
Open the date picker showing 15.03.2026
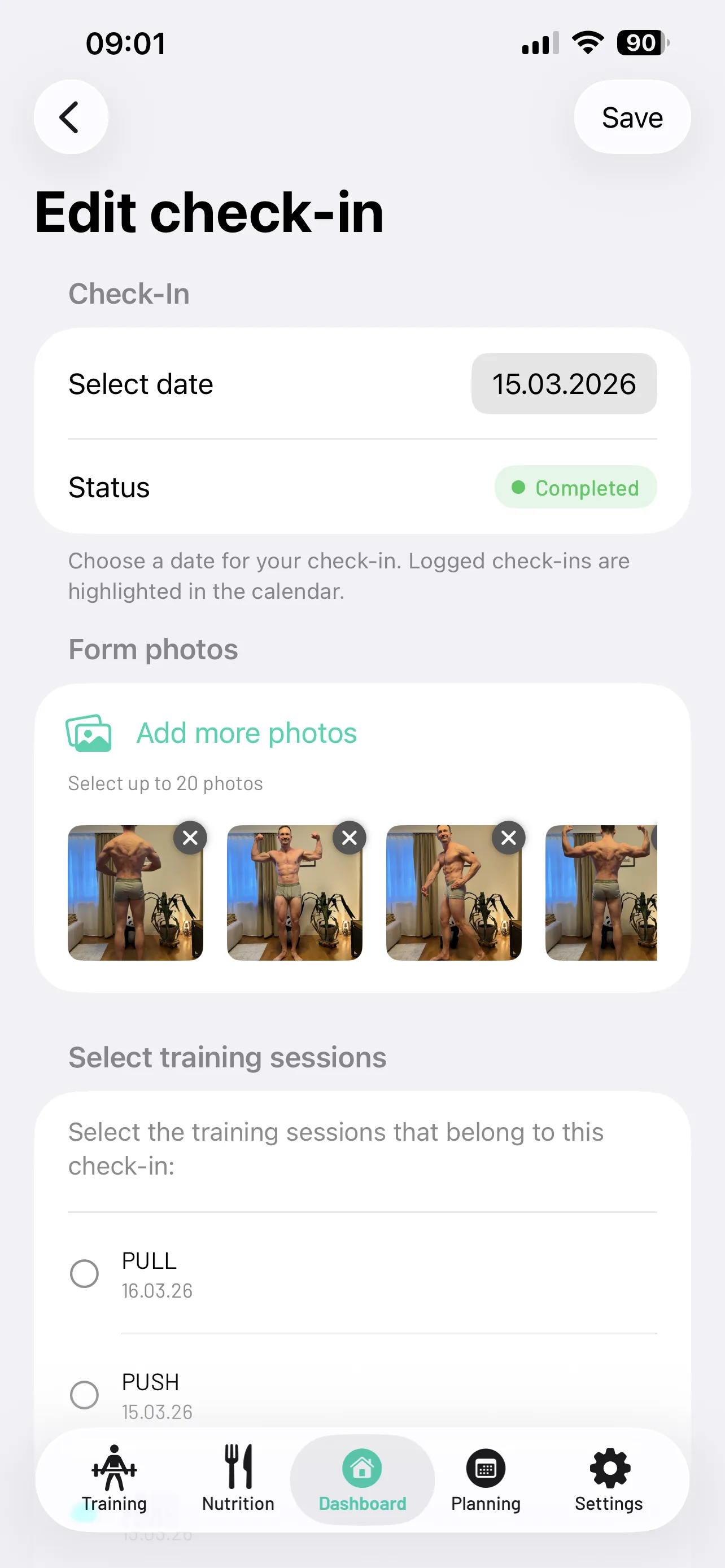tap(563, 384)
